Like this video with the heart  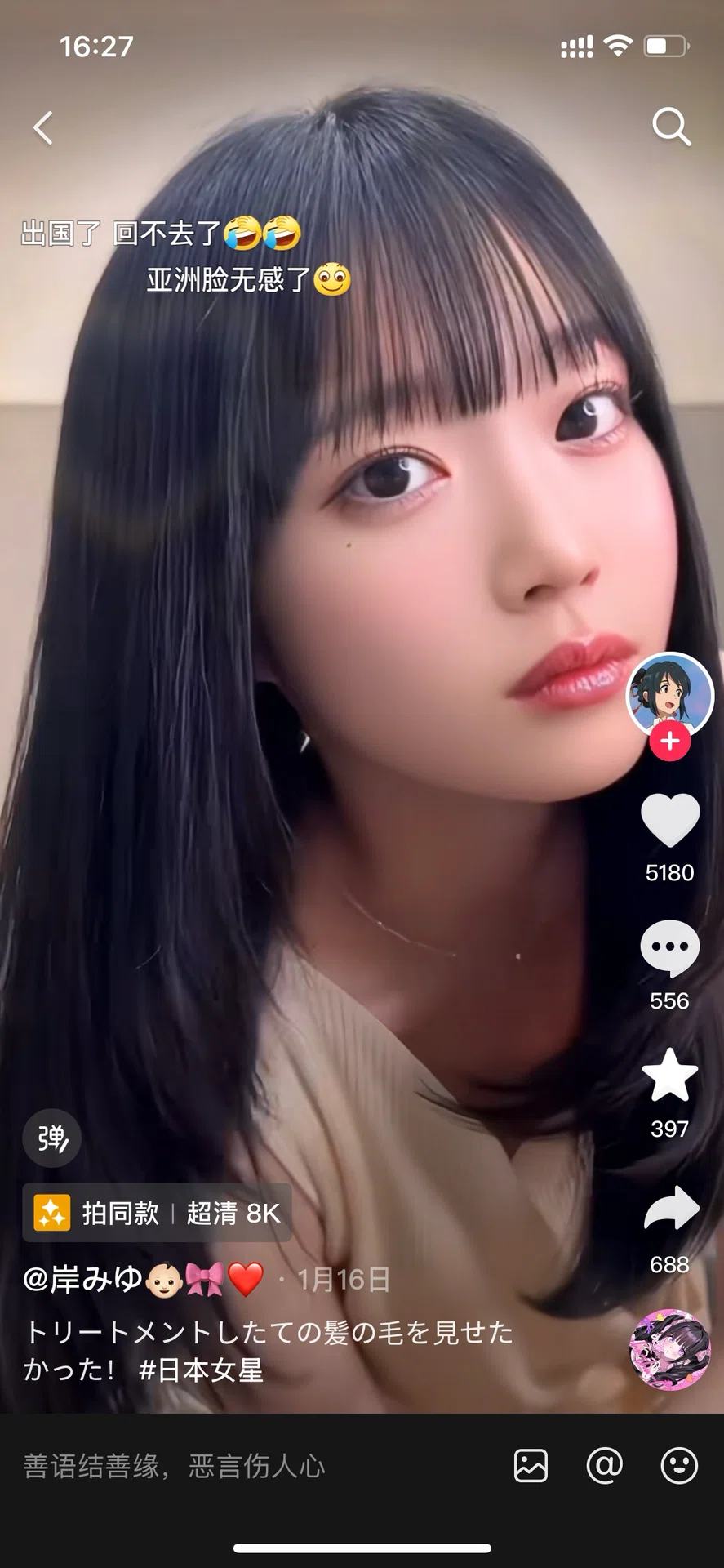tap(670, 821)
